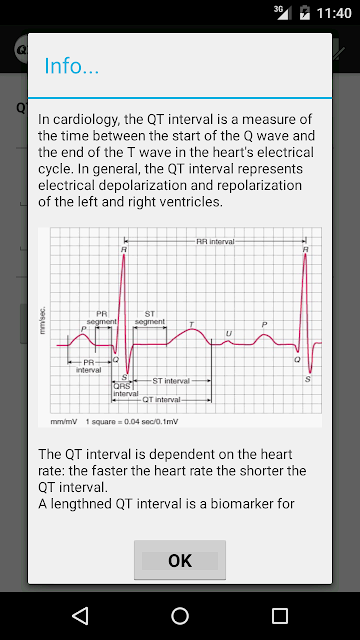Image resolution: width=360 pixels, height=640 pixels.
Task: Go back using the system back button
Action: point(80,616)
